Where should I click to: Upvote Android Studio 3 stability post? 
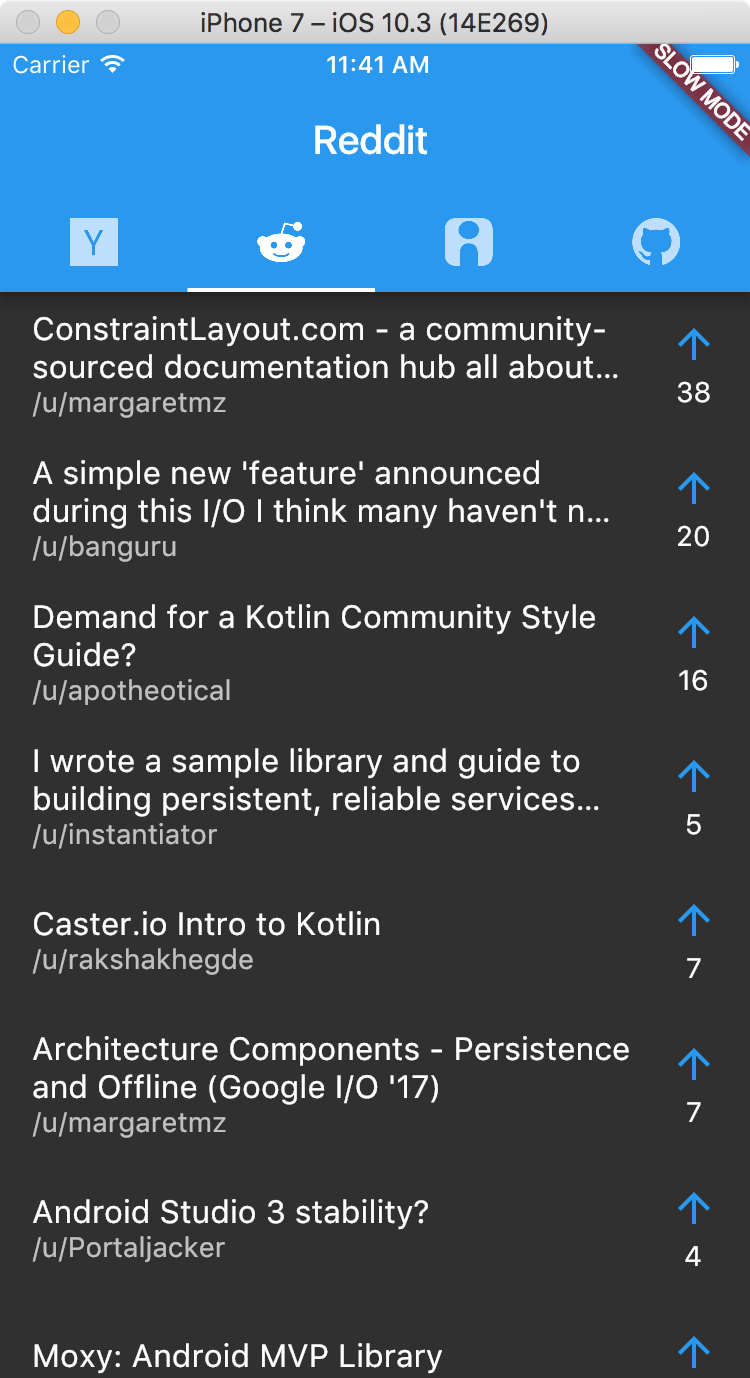(693, 1208)
